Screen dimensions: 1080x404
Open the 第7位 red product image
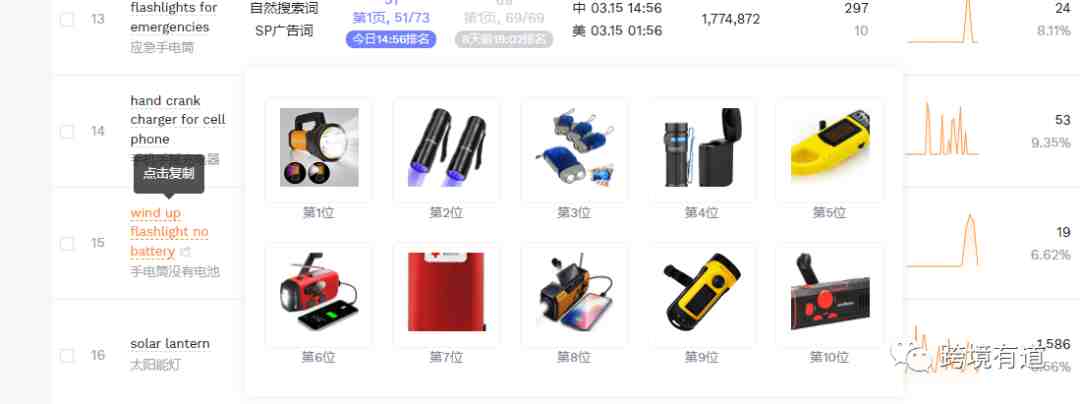[446, 292]
